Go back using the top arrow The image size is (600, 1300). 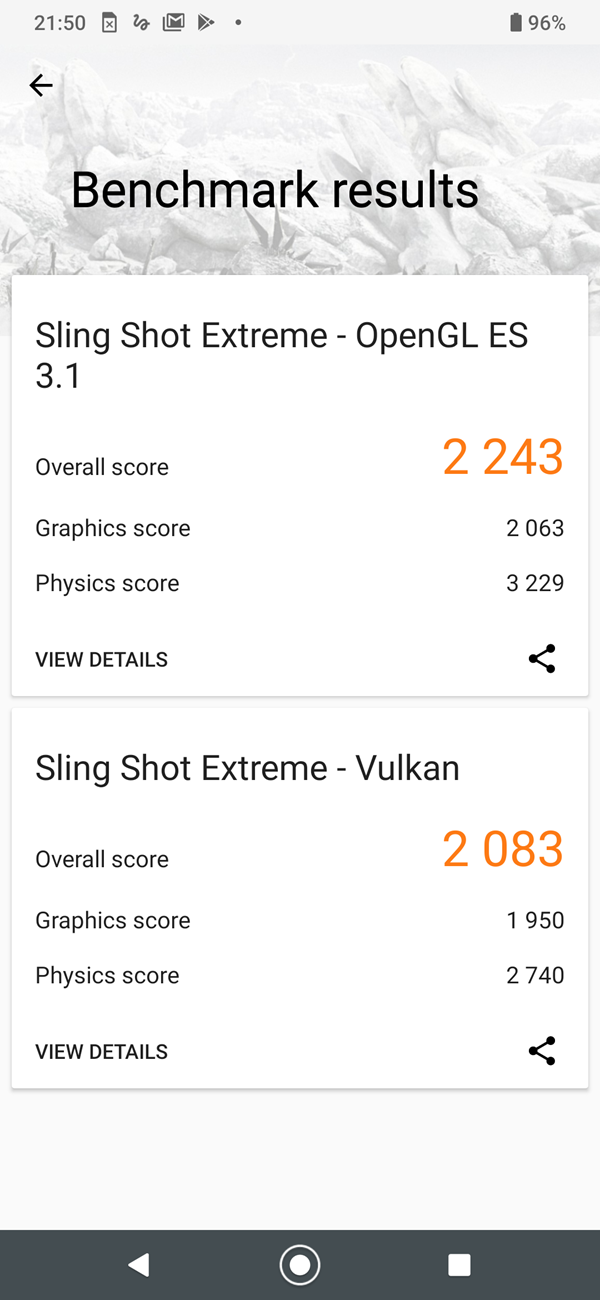(41, 86)
